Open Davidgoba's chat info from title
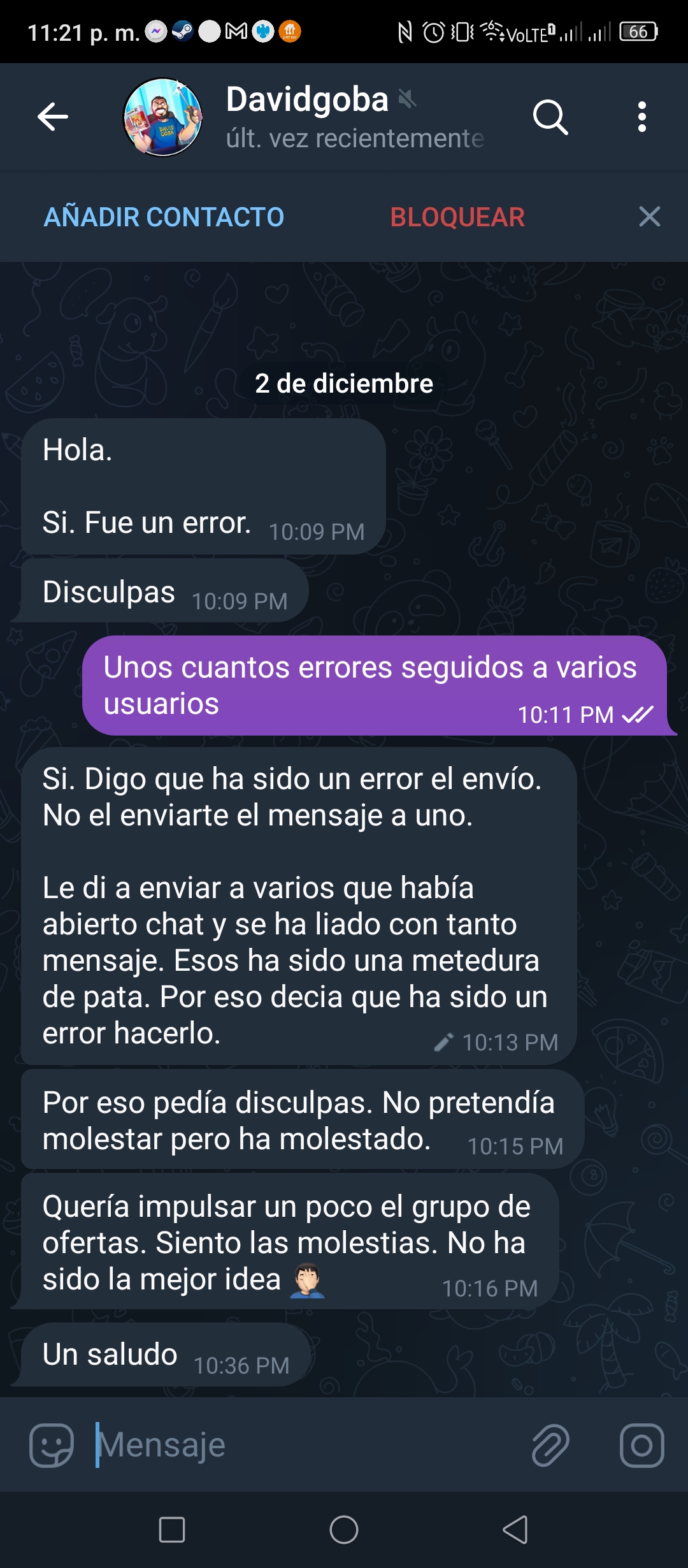This screenshot has width=688, height=1568. coord(355,117)
